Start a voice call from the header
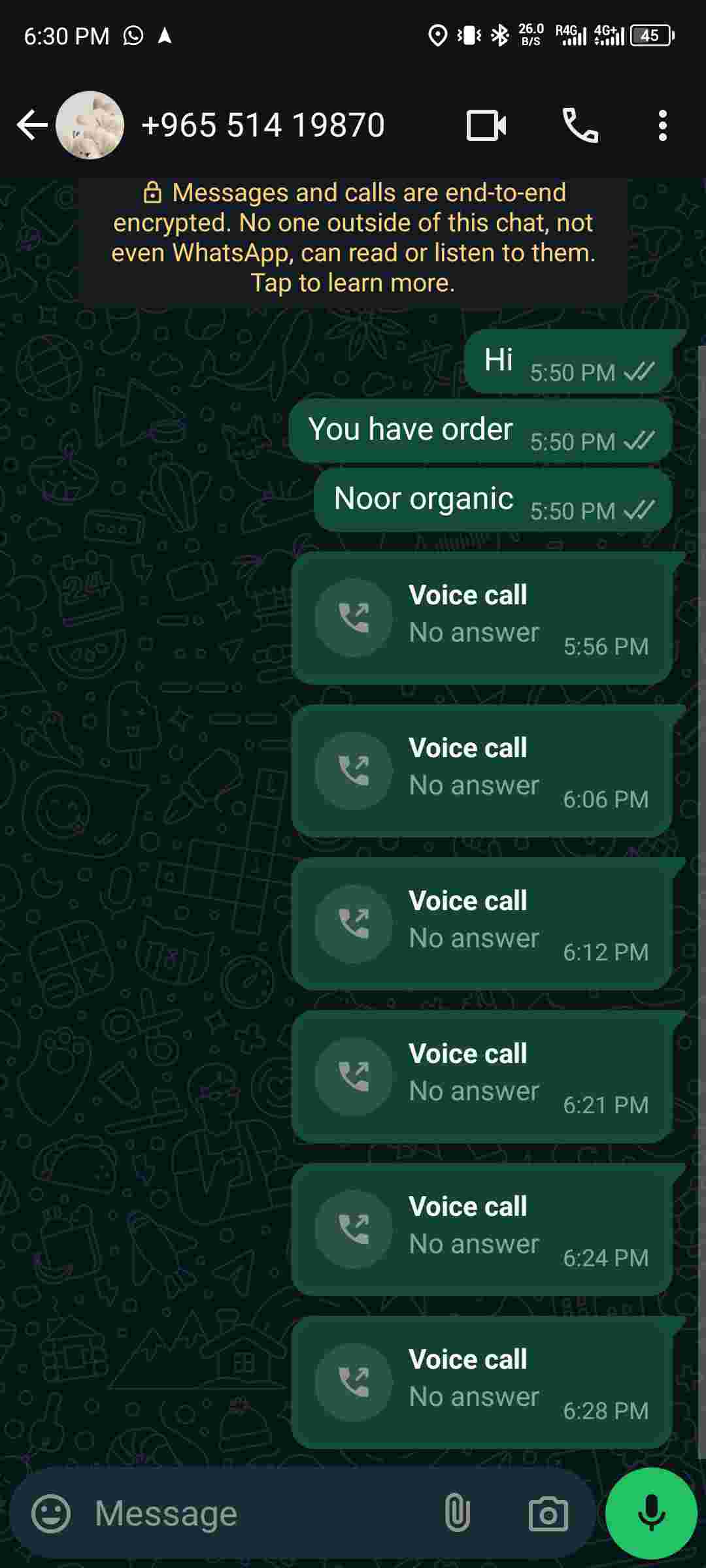 pos(580,125)
